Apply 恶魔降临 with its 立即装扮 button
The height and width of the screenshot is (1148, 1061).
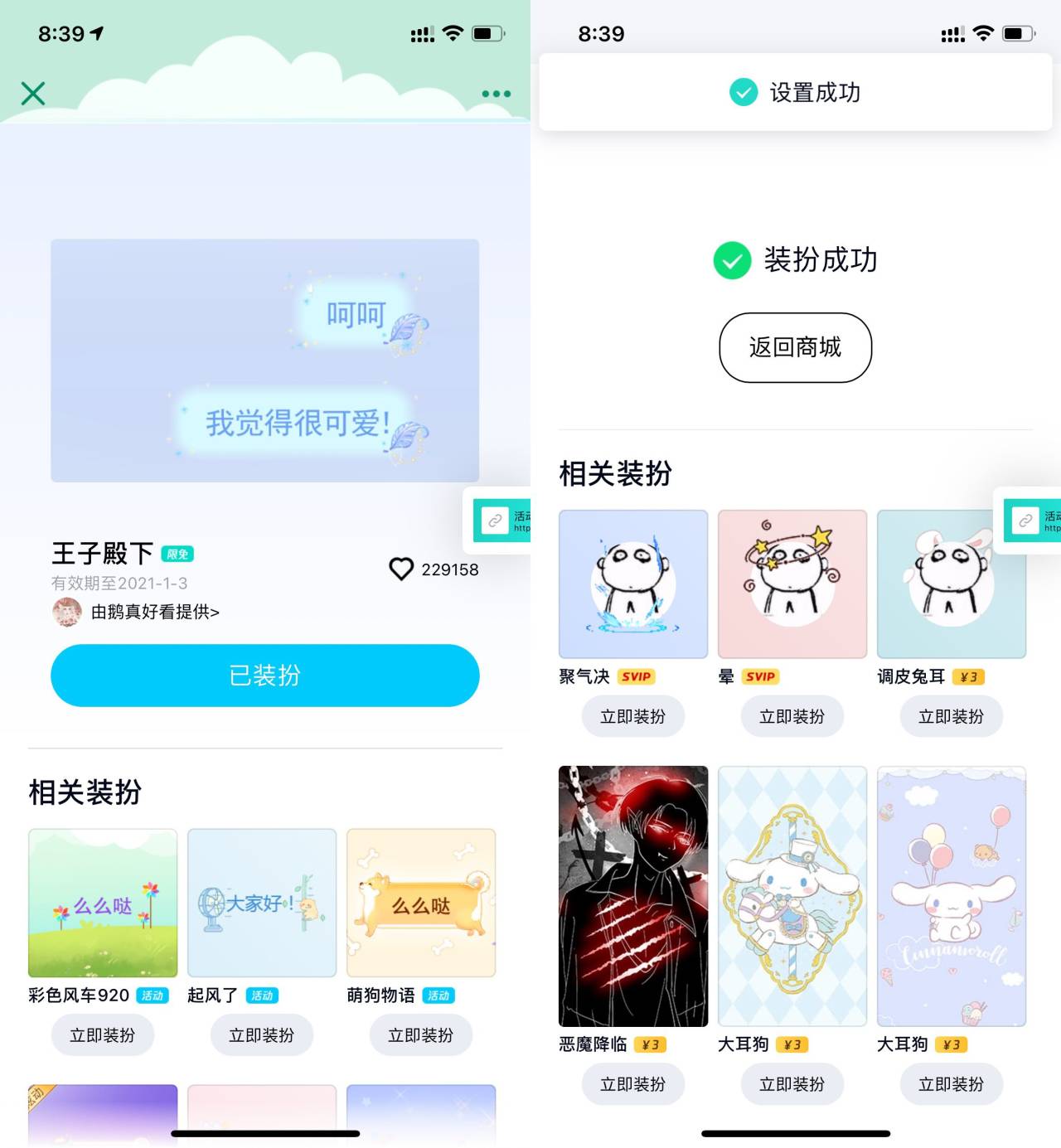coord(633,1085)
